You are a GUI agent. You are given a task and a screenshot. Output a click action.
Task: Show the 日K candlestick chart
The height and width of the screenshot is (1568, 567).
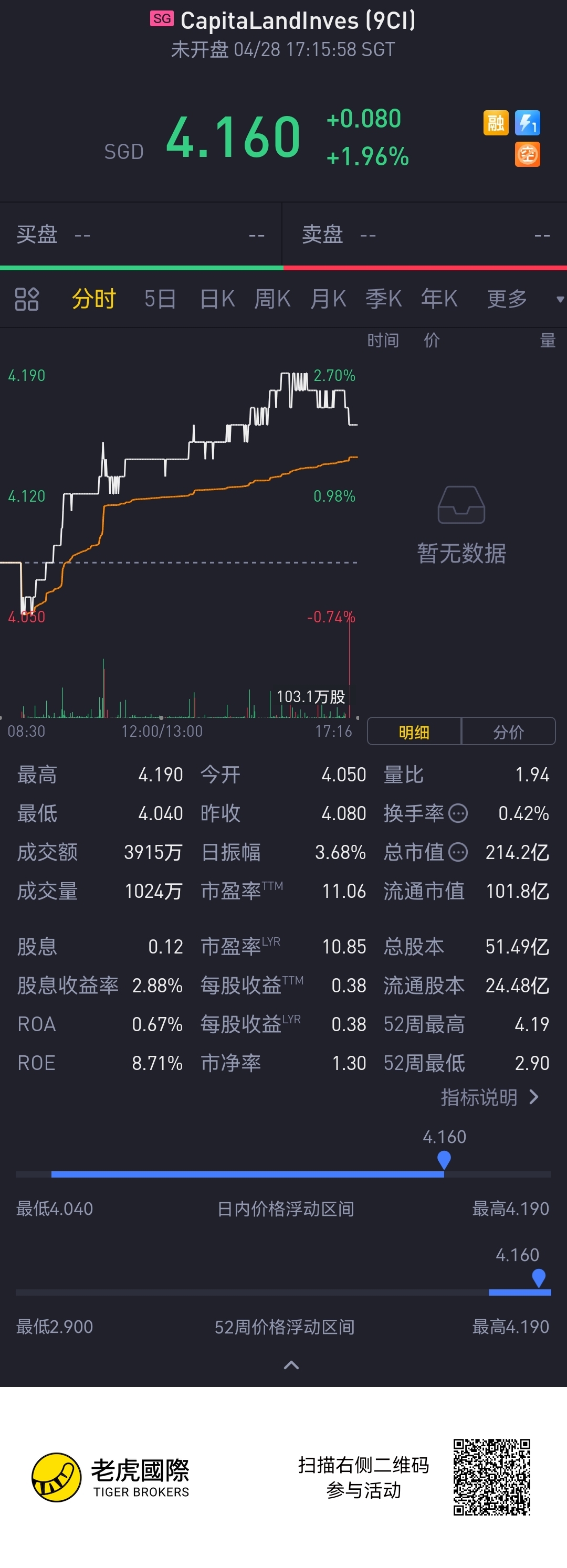point(217,299)
